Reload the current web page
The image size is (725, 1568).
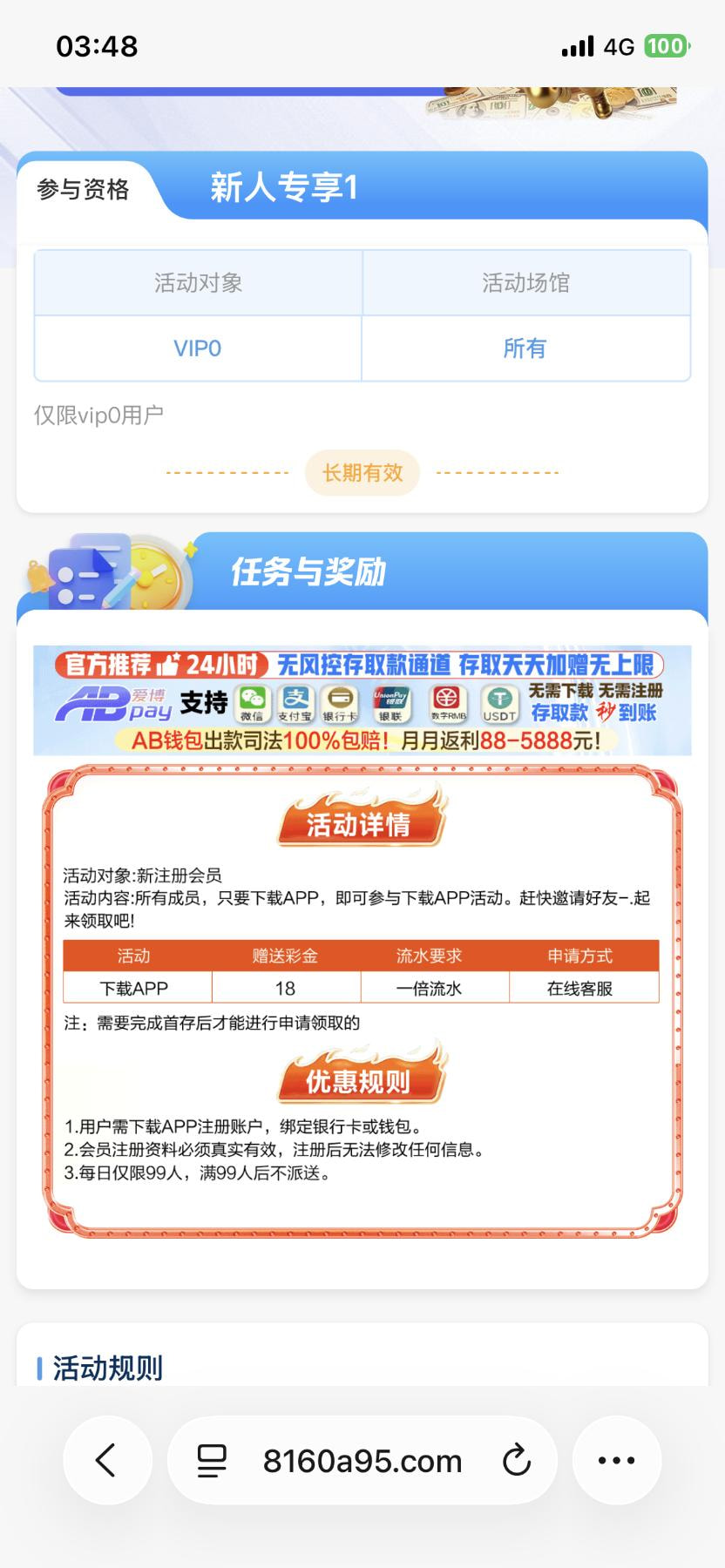516,1460
